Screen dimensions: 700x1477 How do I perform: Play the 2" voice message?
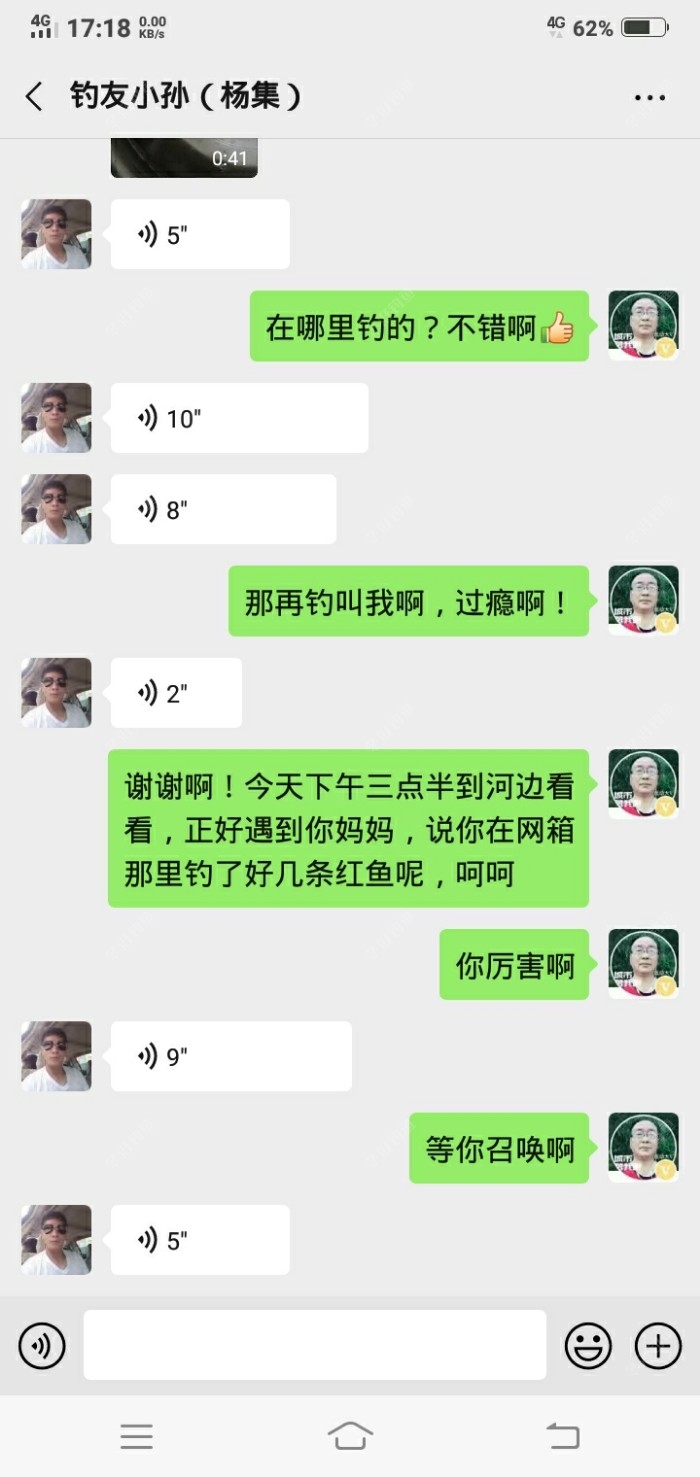[x=176, y=693]
